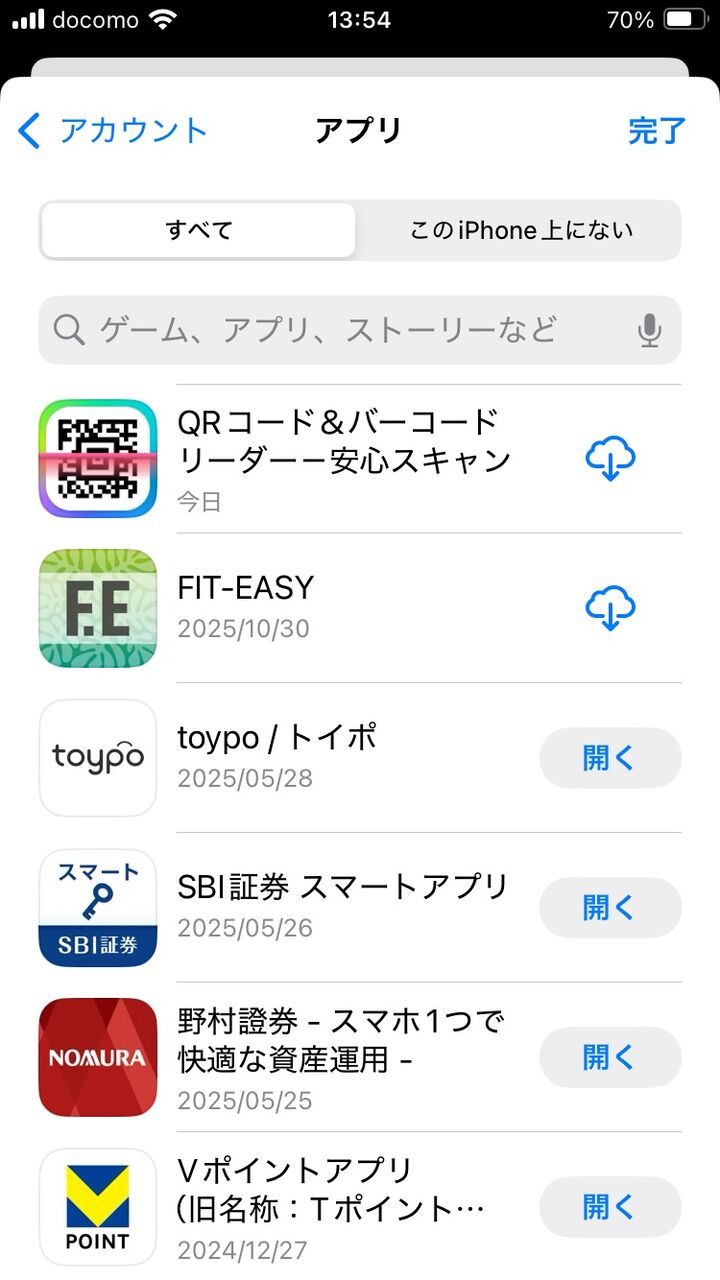Download QRコード＆バーコードリーダー from cloud

coord(610,459)
